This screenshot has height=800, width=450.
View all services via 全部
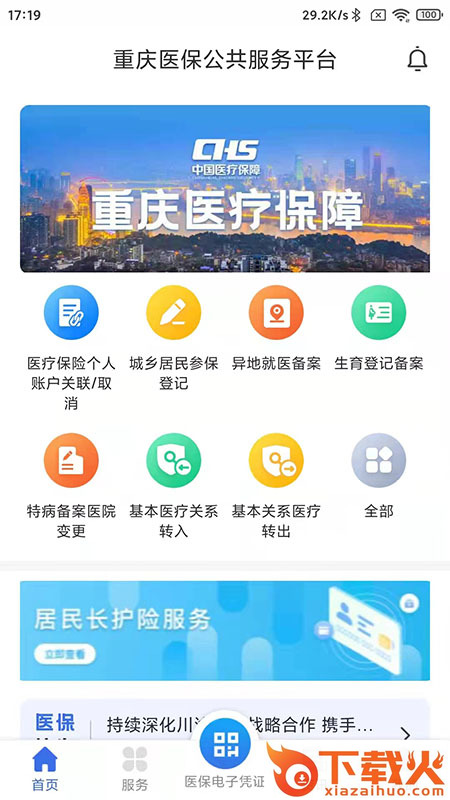click(x=379, y=476)
